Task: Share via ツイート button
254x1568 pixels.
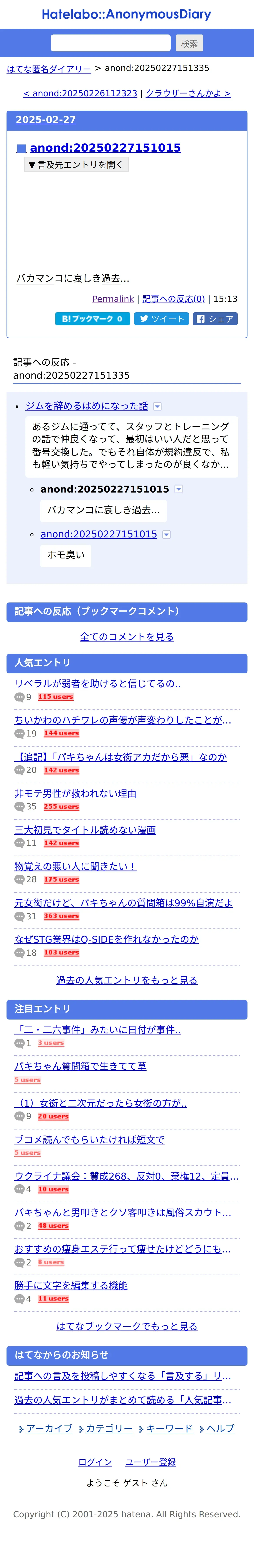Action: pyautogui.click(x=162, y=319)
